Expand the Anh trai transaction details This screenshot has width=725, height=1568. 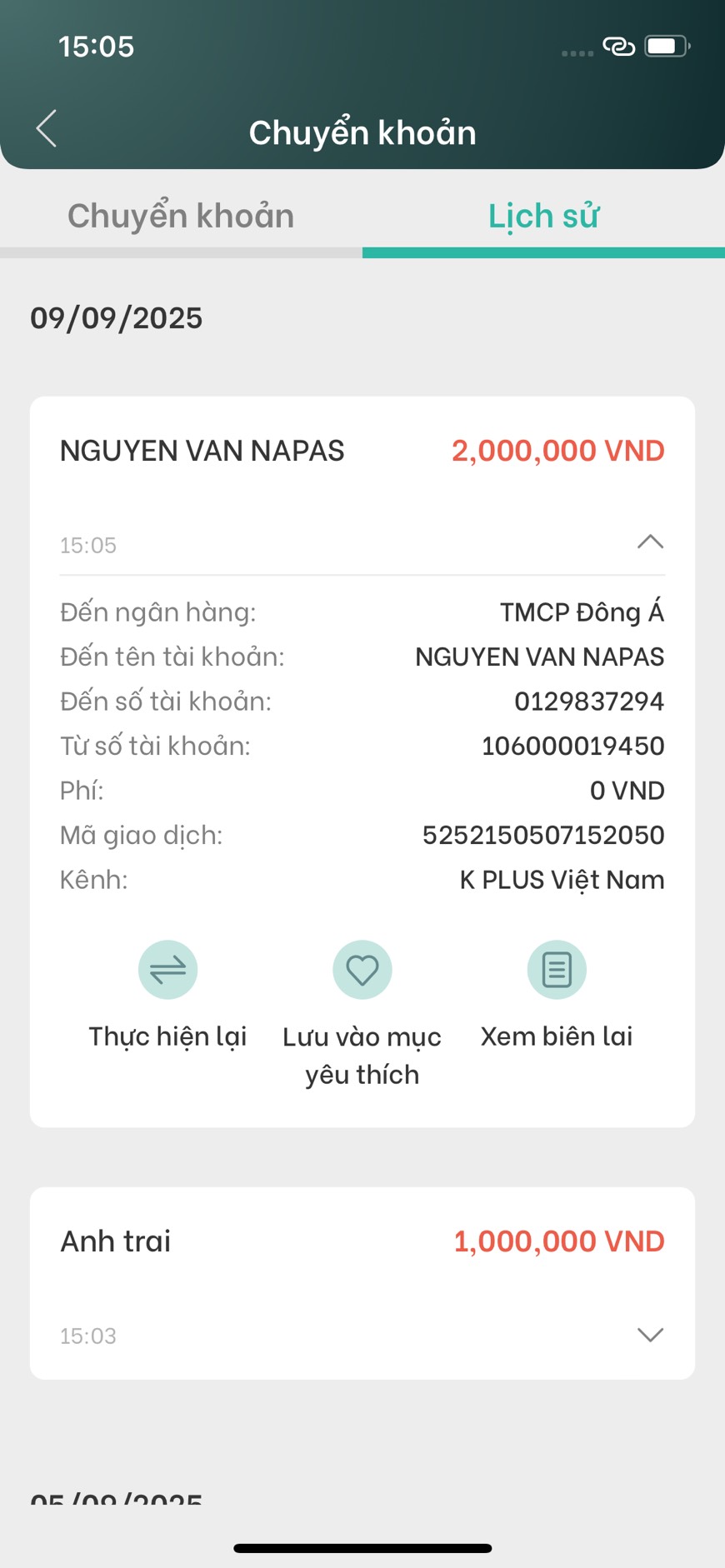(x=650, y=1335)
